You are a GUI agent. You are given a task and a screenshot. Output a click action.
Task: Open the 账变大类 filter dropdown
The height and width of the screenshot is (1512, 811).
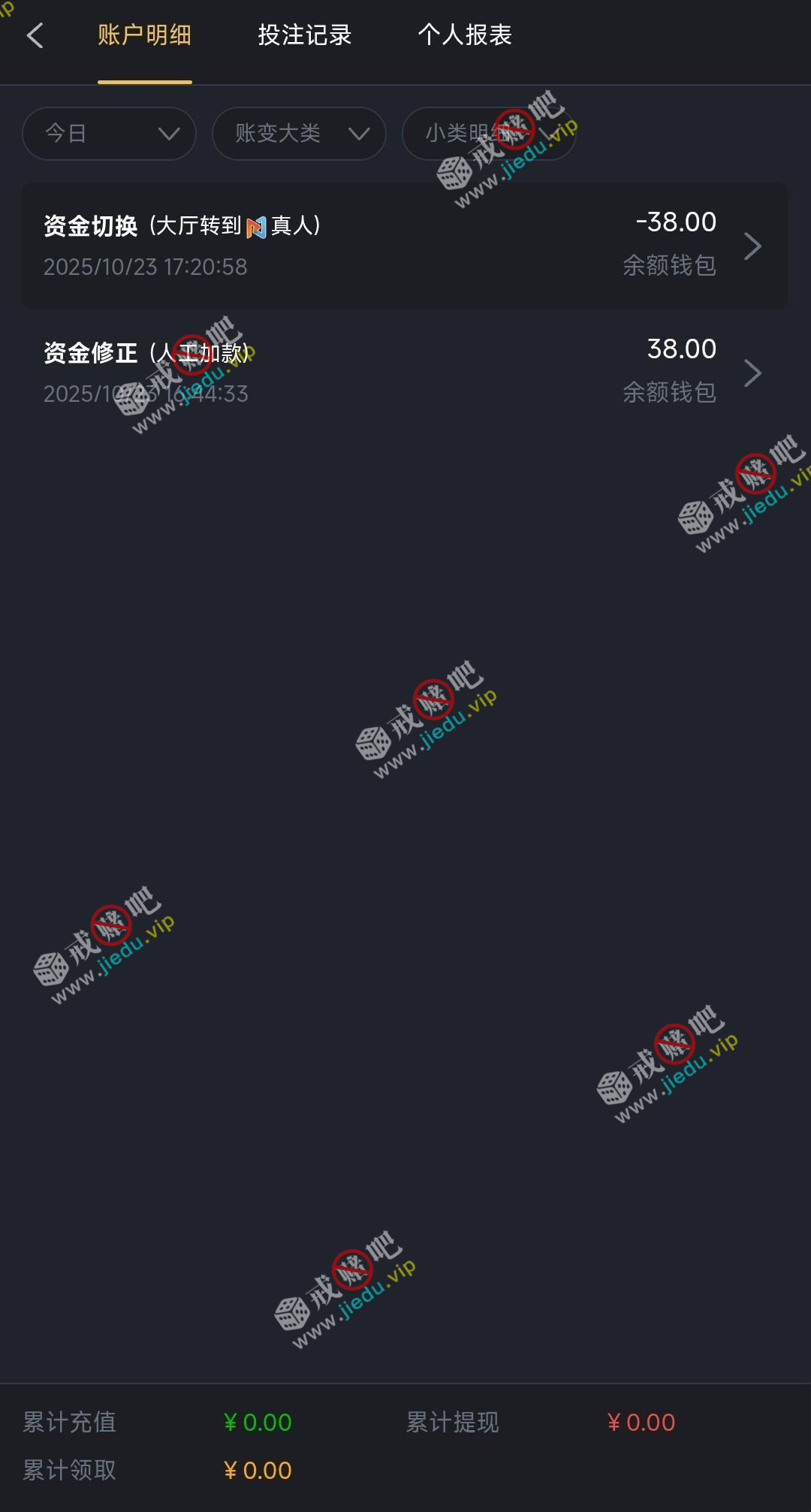click(x=299, y=134)
